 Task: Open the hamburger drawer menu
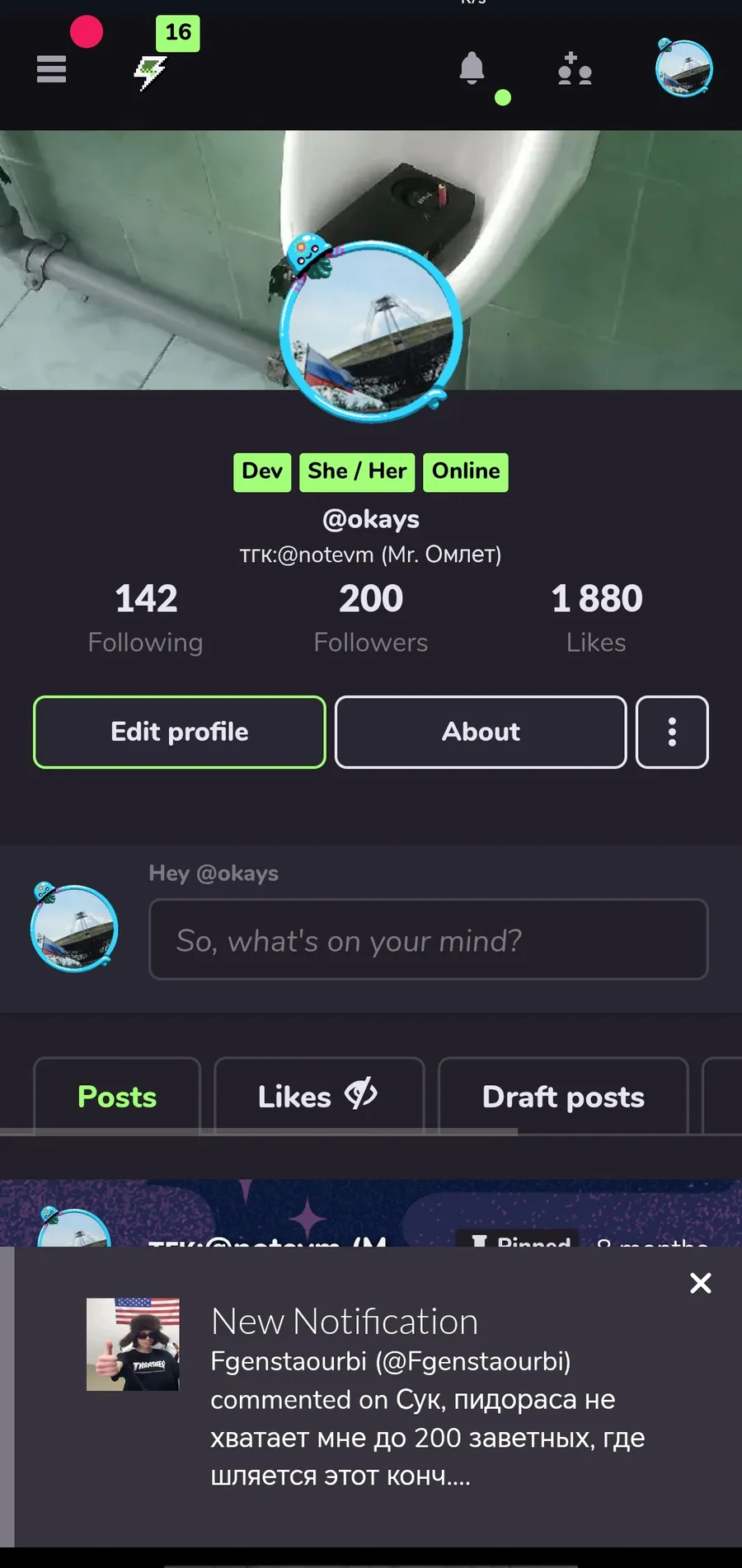pyautogui.click(x=51, y=69)
